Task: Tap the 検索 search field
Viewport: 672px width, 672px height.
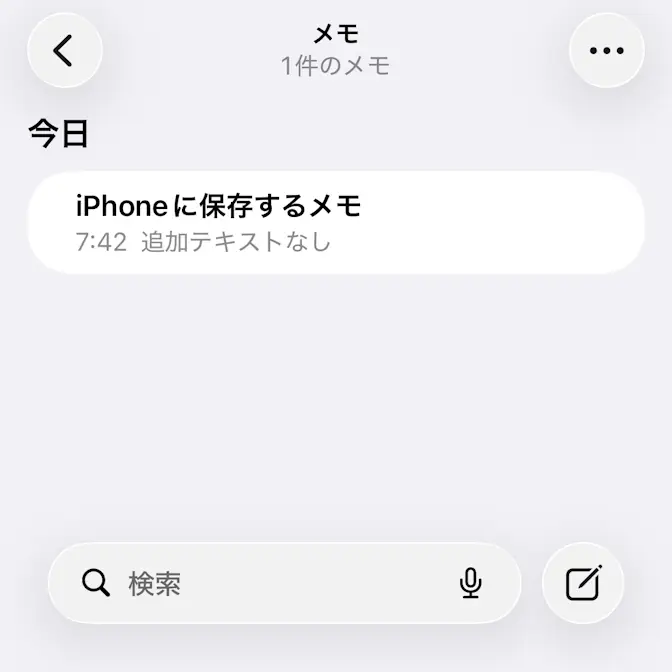Action: coord(270,583)
